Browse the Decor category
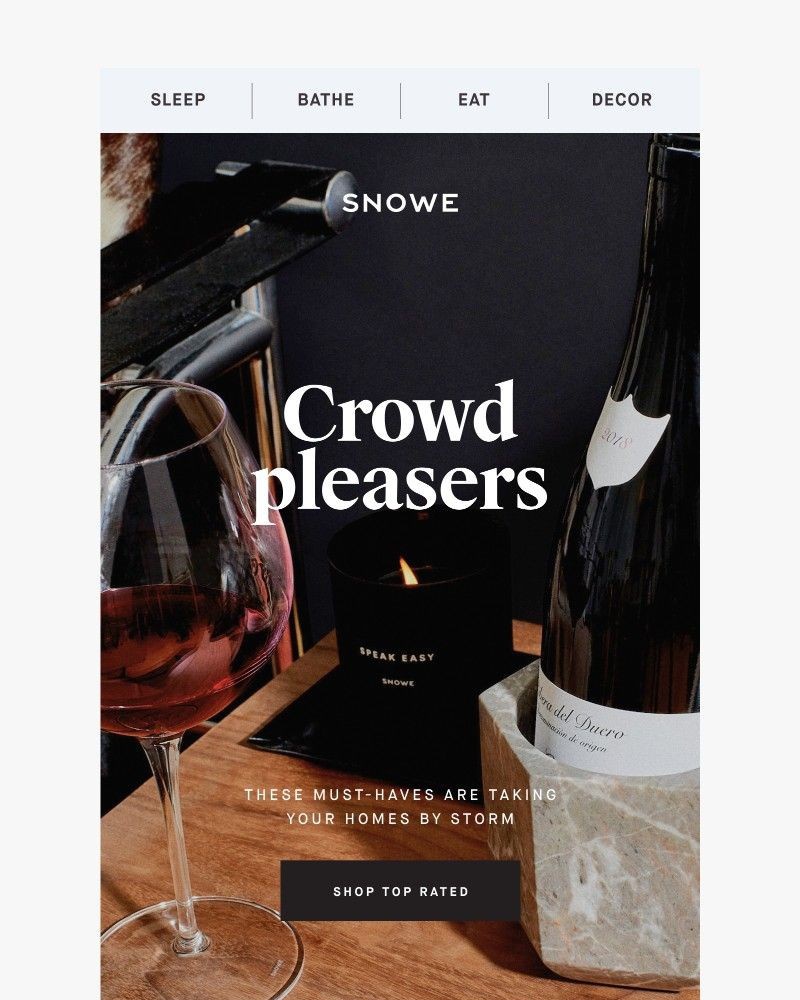800x1000 pixels. tap(621, 100)
